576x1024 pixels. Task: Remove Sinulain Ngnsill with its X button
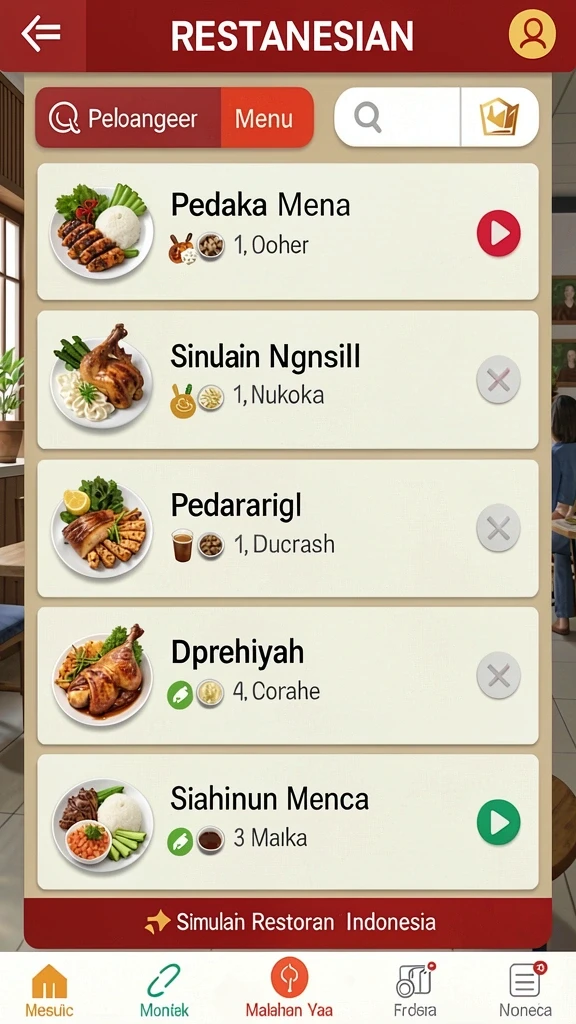pyautogui.click(x=498, y=380)
